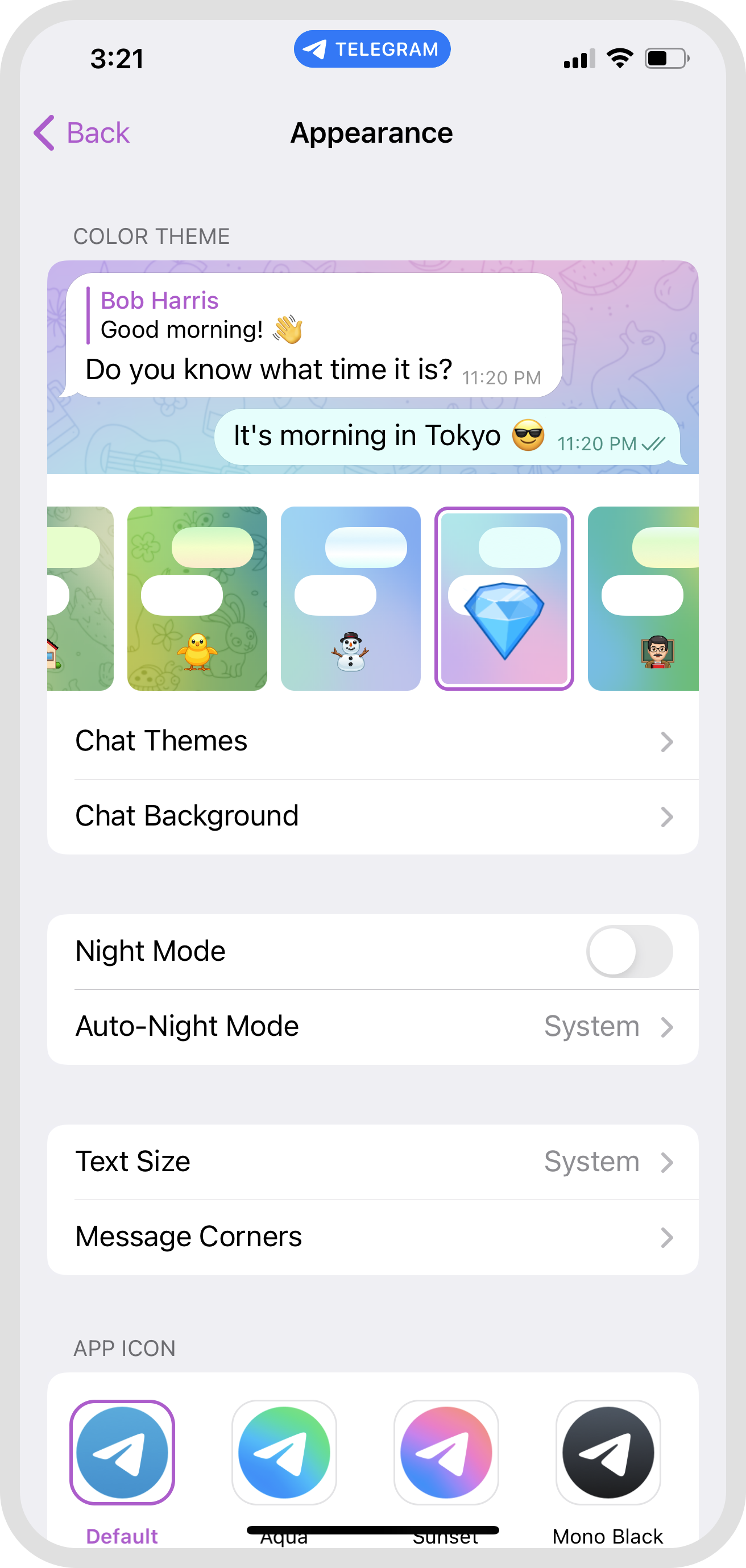Open Chat Themes
Image resolution: width=746 pixels, height=1568 pixels.
372,741
